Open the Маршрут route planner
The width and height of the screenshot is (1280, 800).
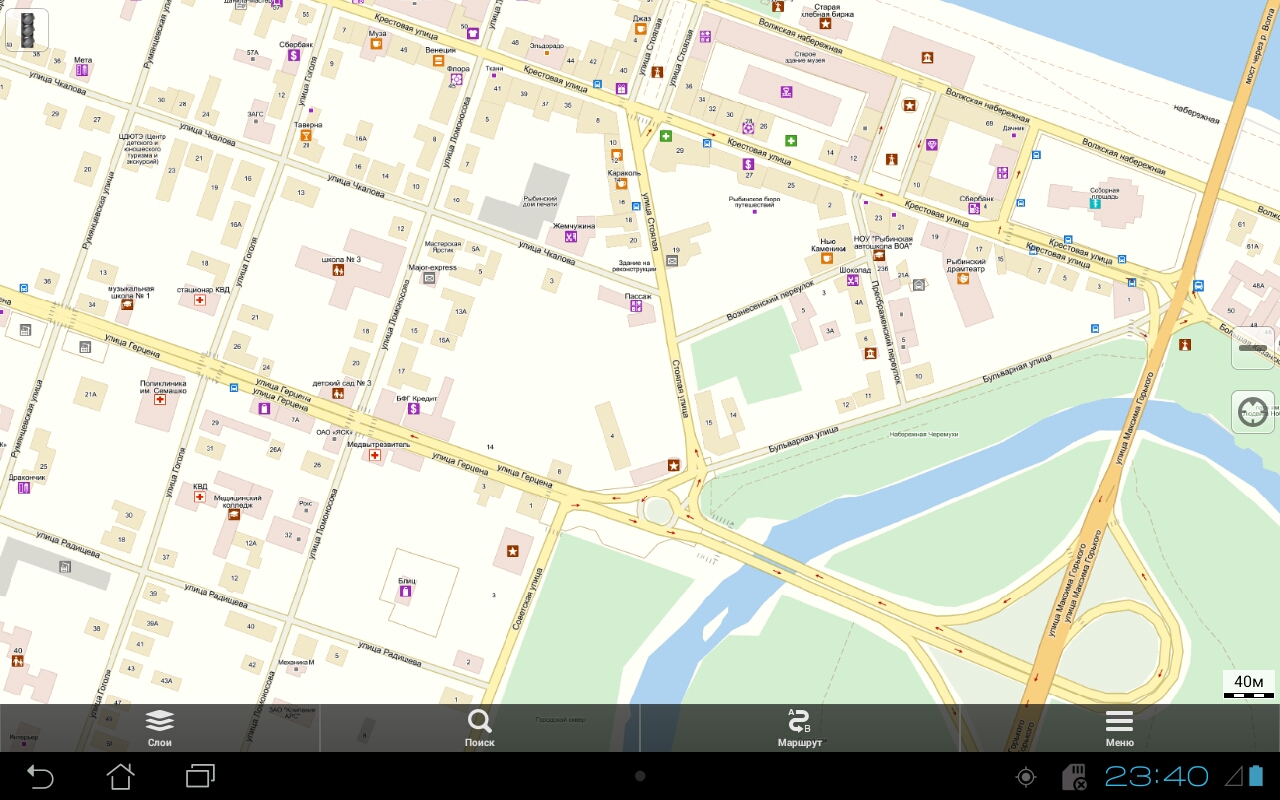pos(800,728)
